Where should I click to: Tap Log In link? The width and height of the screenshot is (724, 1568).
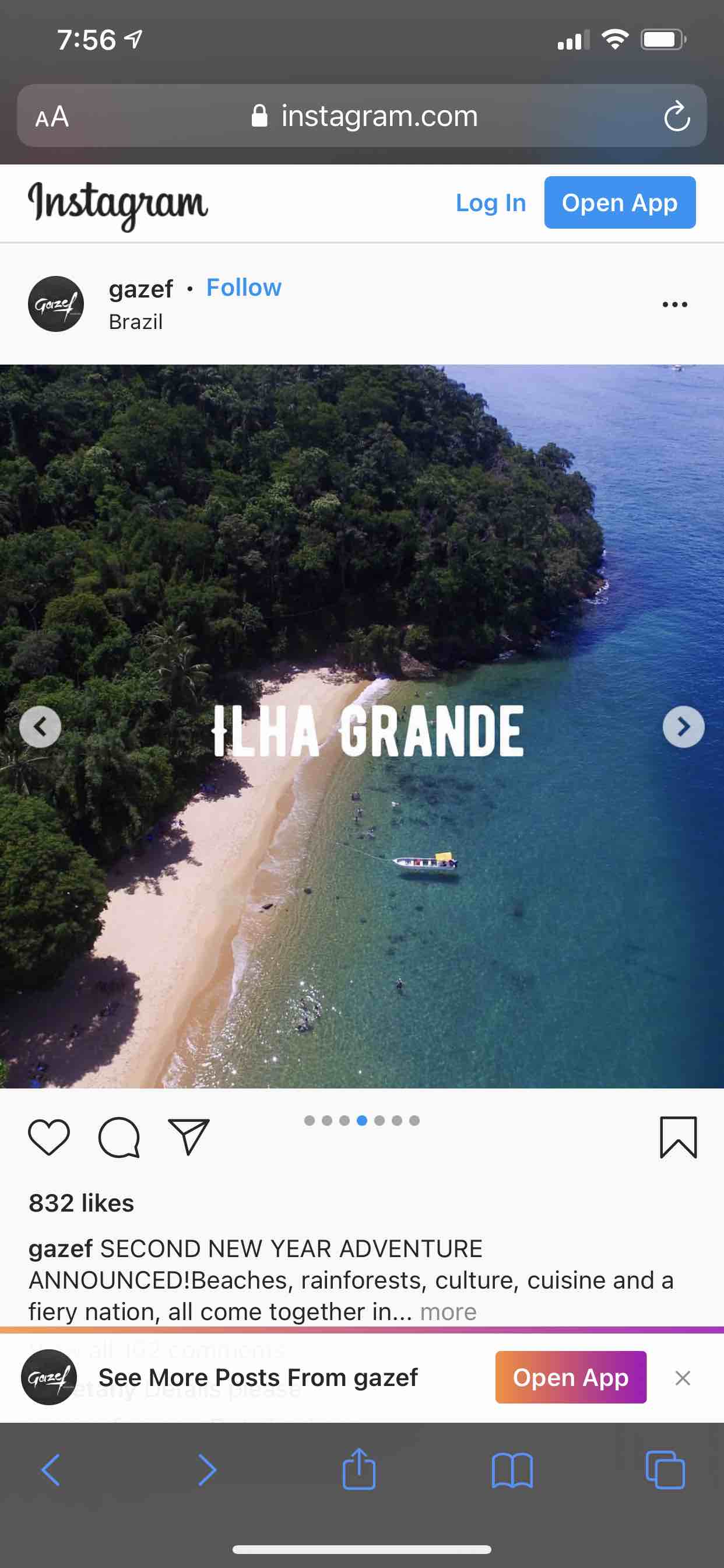pos(490,202)
